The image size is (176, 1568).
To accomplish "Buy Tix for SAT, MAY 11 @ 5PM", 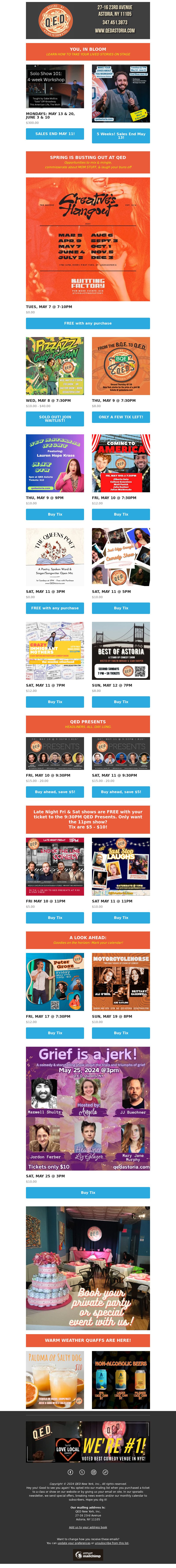I will pos(121,608).
